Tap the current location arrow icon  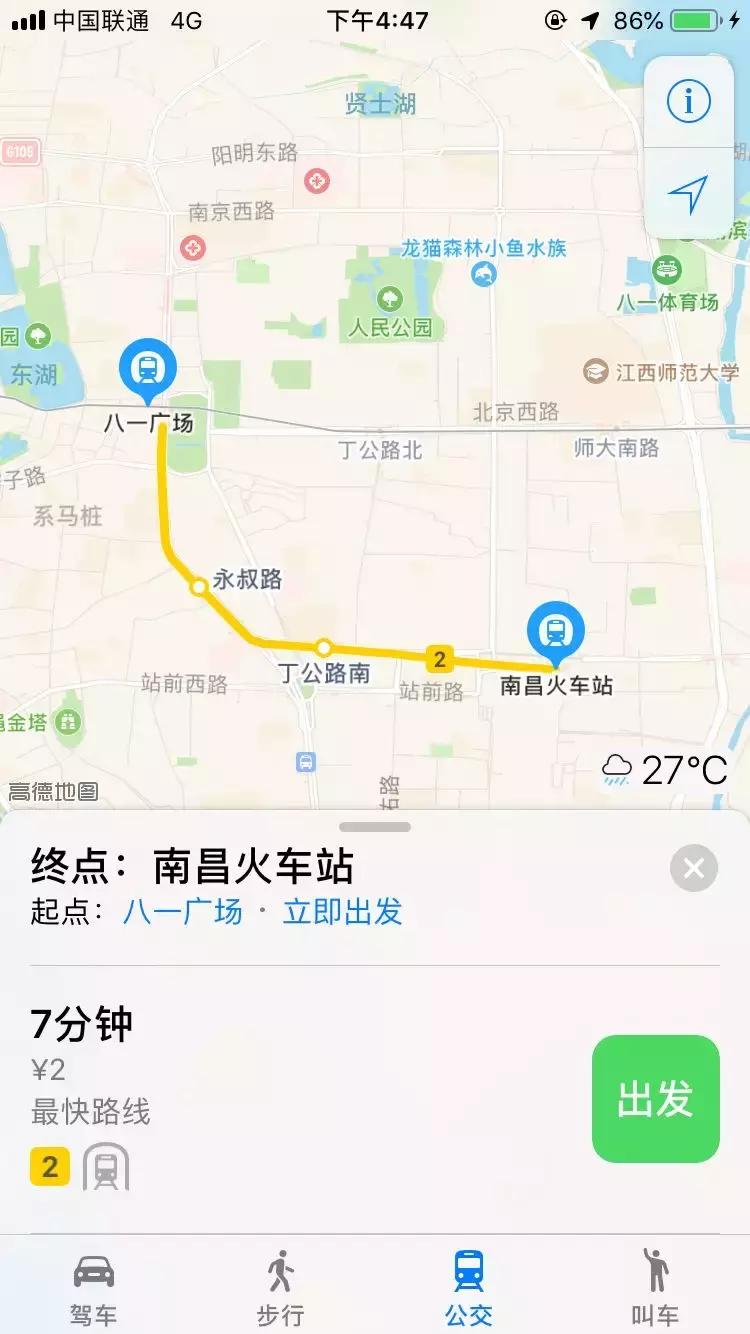coord(688,194)
